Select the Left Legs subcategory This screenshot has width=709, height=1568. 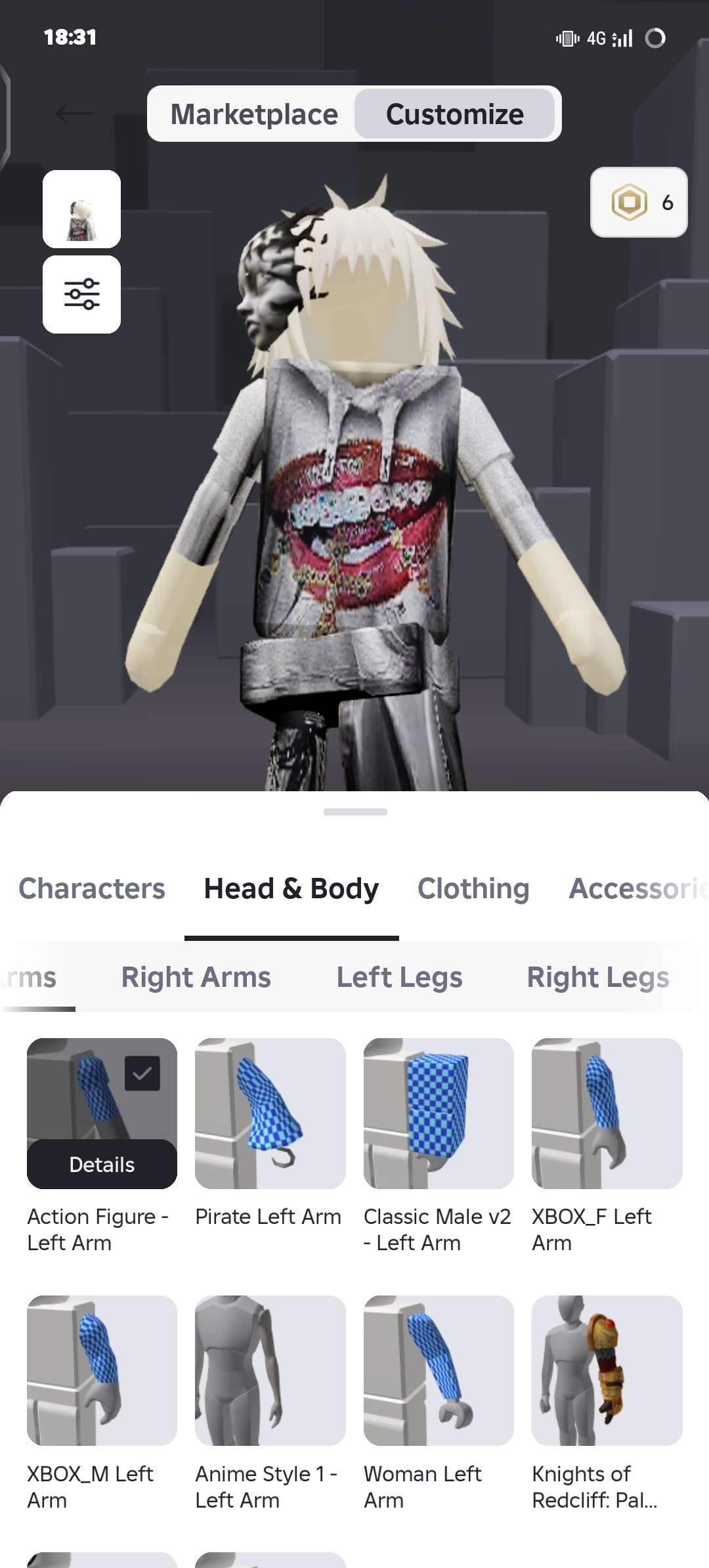point(399,977)
